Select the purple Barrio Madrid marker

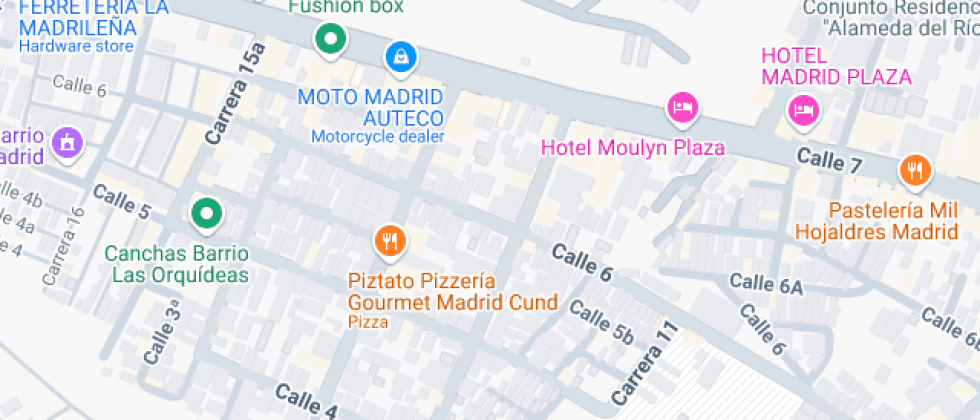(67, 141)
